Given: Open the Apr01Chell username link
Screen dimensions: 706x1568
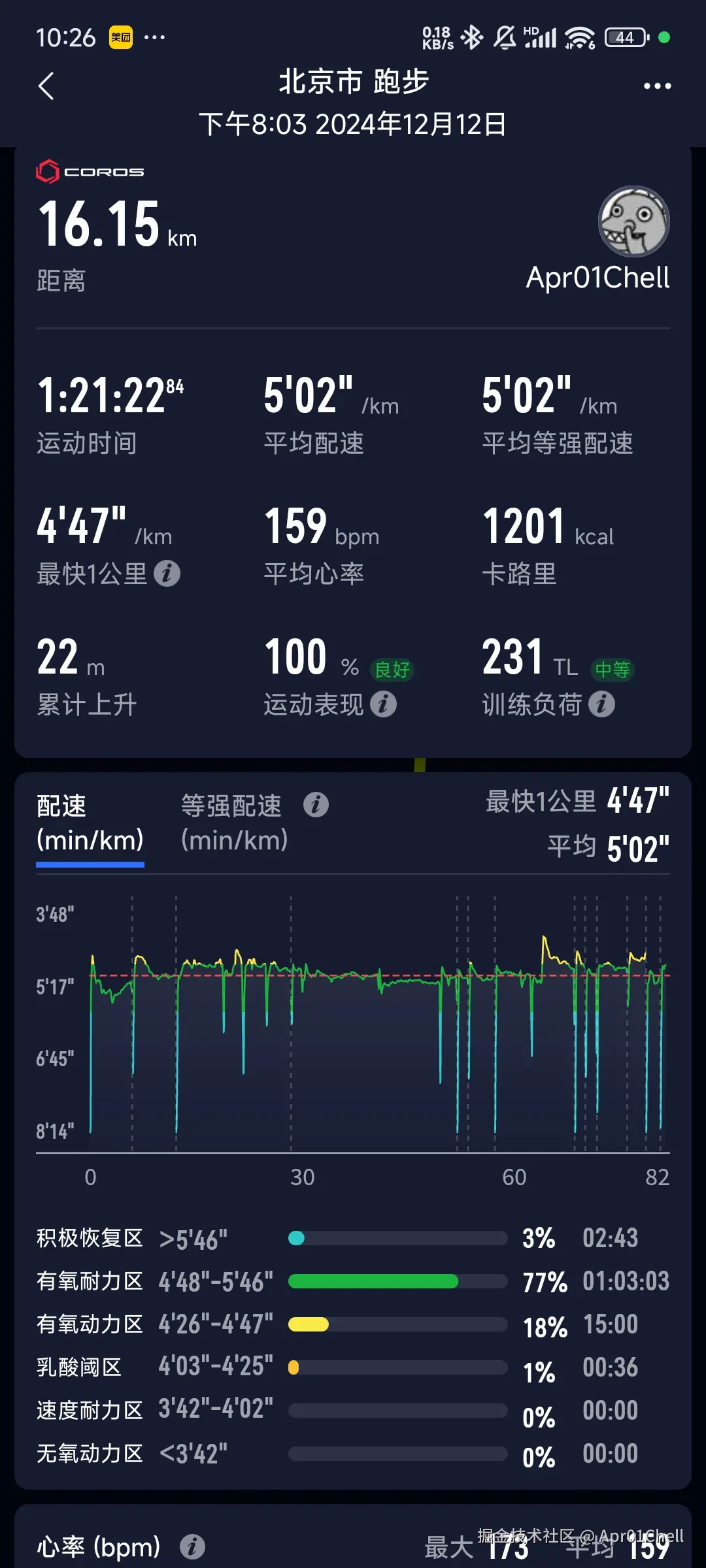Looking at the screenshot, I should click(x=597, y=277).
